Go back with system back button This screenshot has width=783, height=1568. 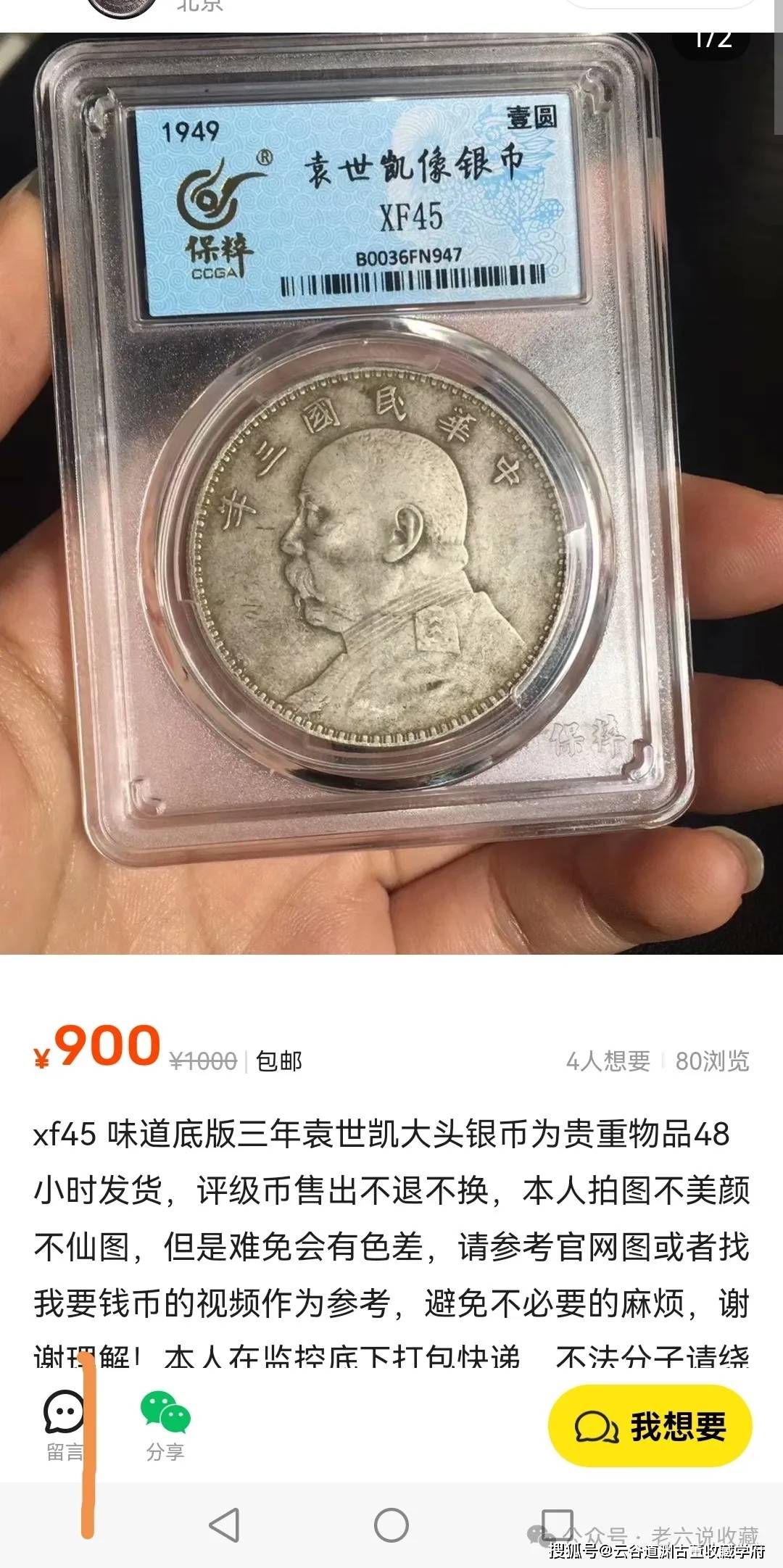tap(224, 1525)
